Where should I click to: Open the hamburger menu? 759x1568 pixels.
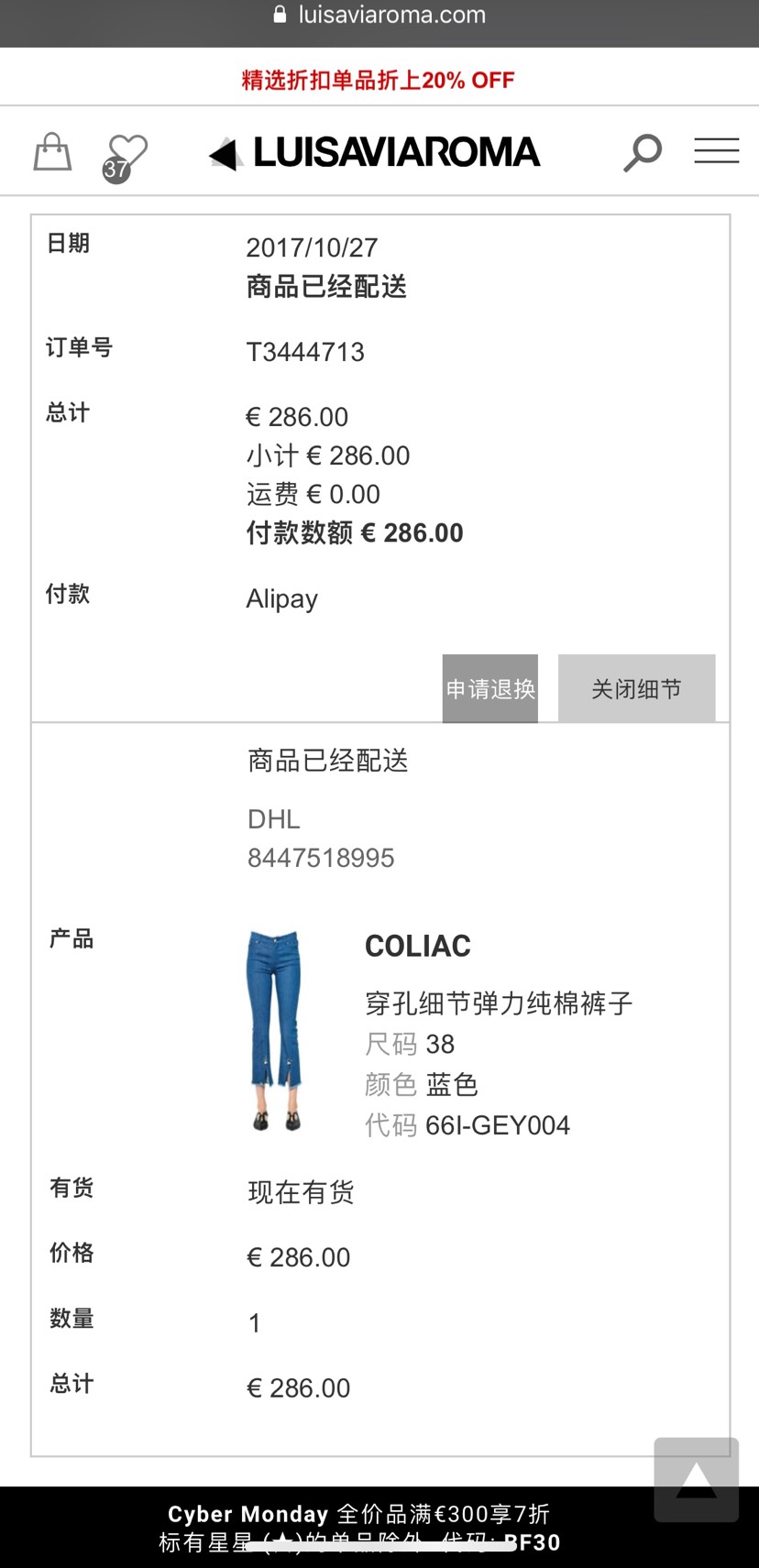[717, 150]
